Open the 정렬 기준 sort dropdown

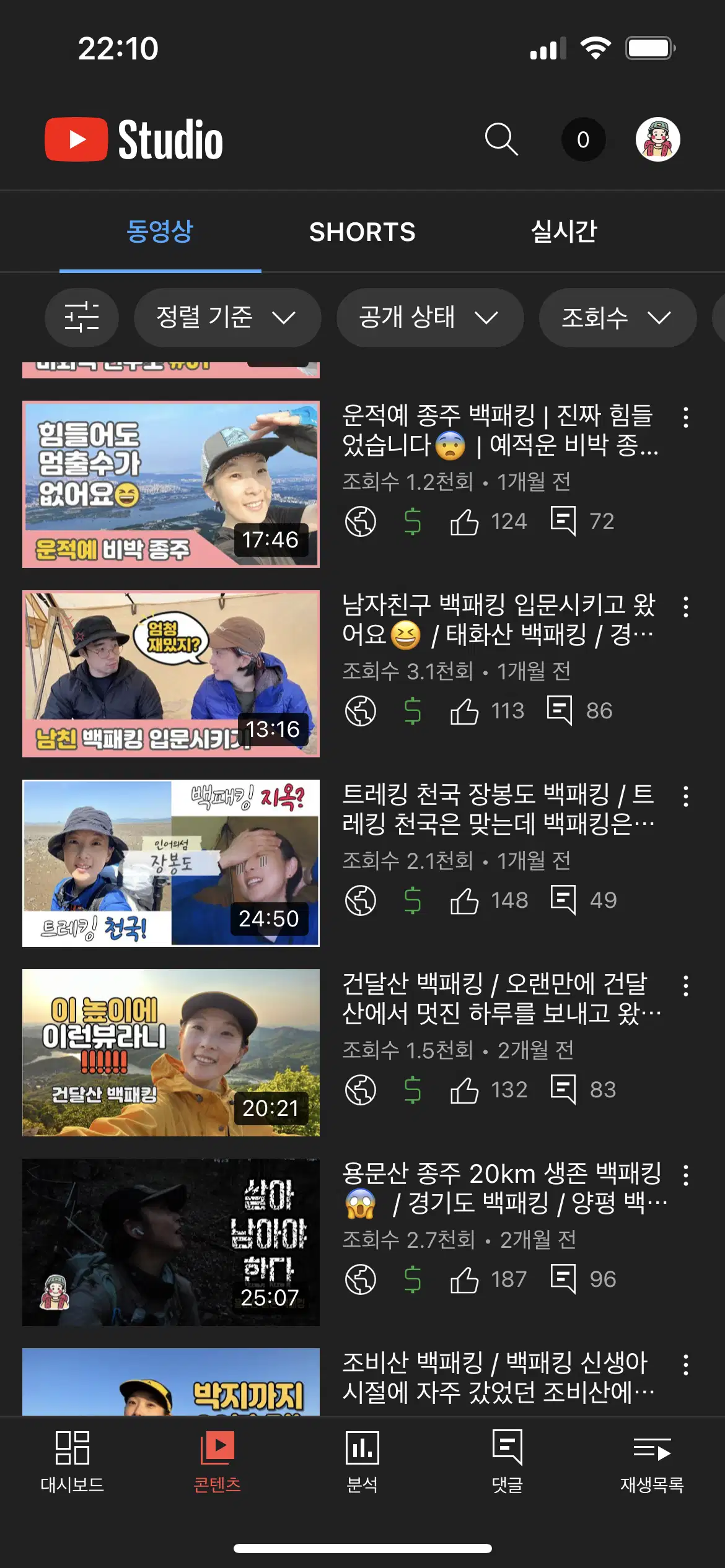[227, 318]
